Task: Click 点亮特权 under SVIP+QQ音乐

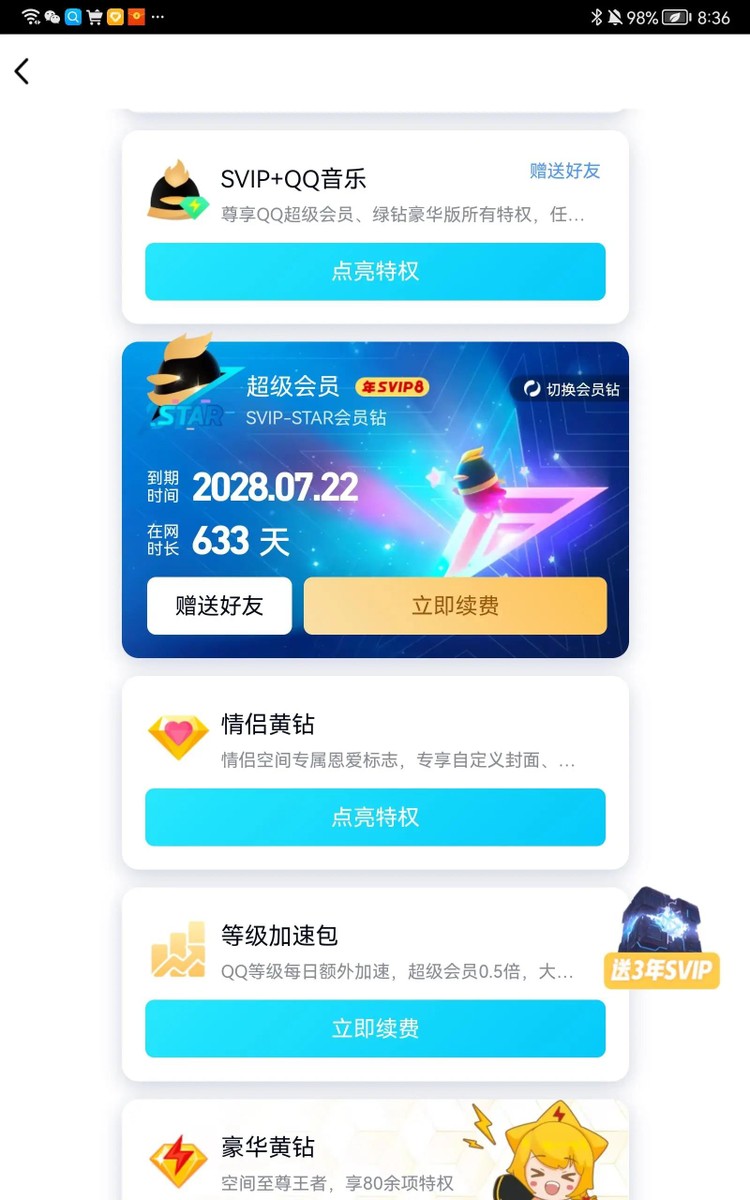Action: [x=375, y=271]
